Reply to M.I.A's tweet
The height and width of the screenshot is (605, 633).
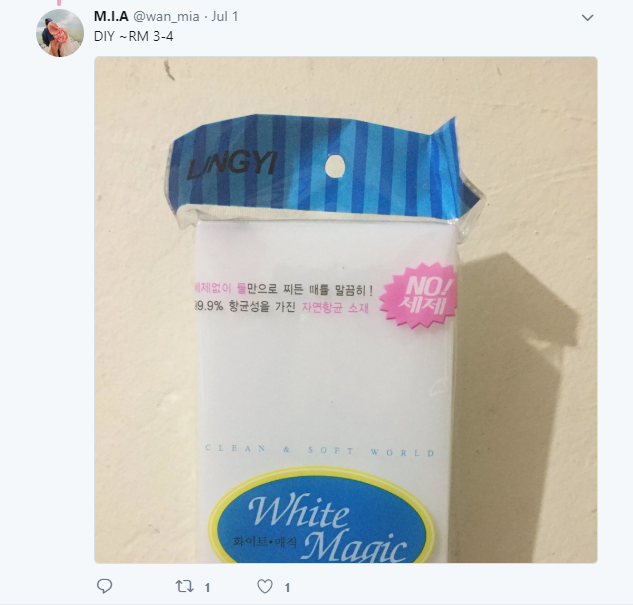pyautogui.click(x=104, y=587)
